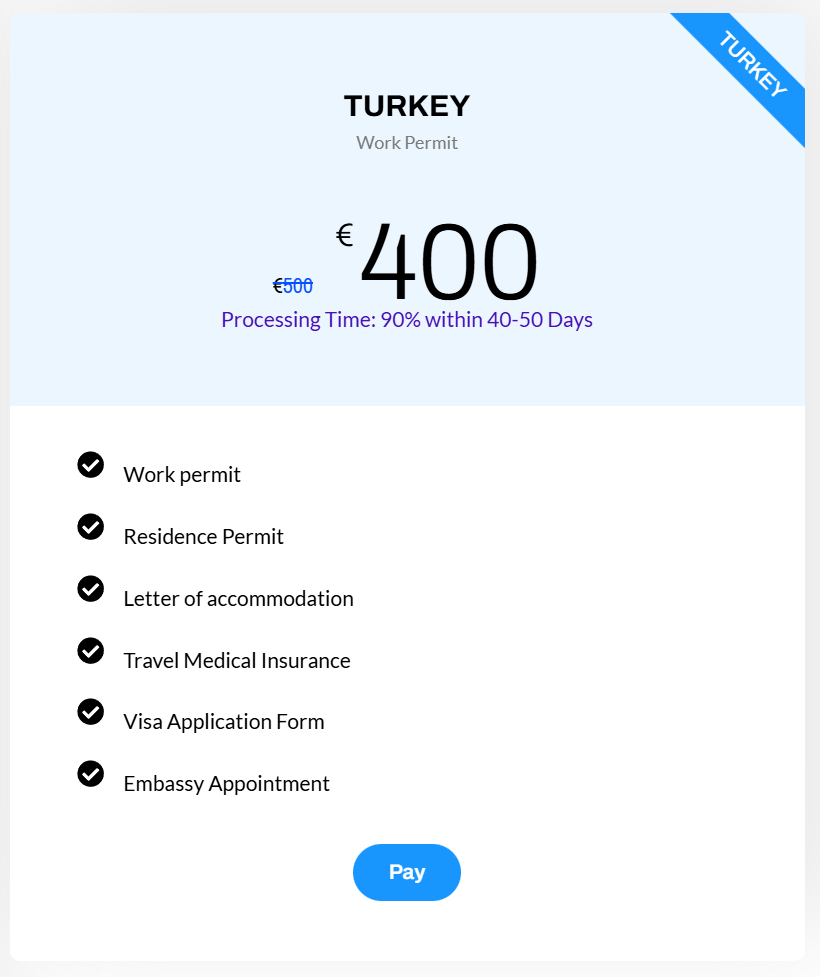Tap the Pay button
The image size is (820, 977).
pyautogui.click(x=406, y=872)
